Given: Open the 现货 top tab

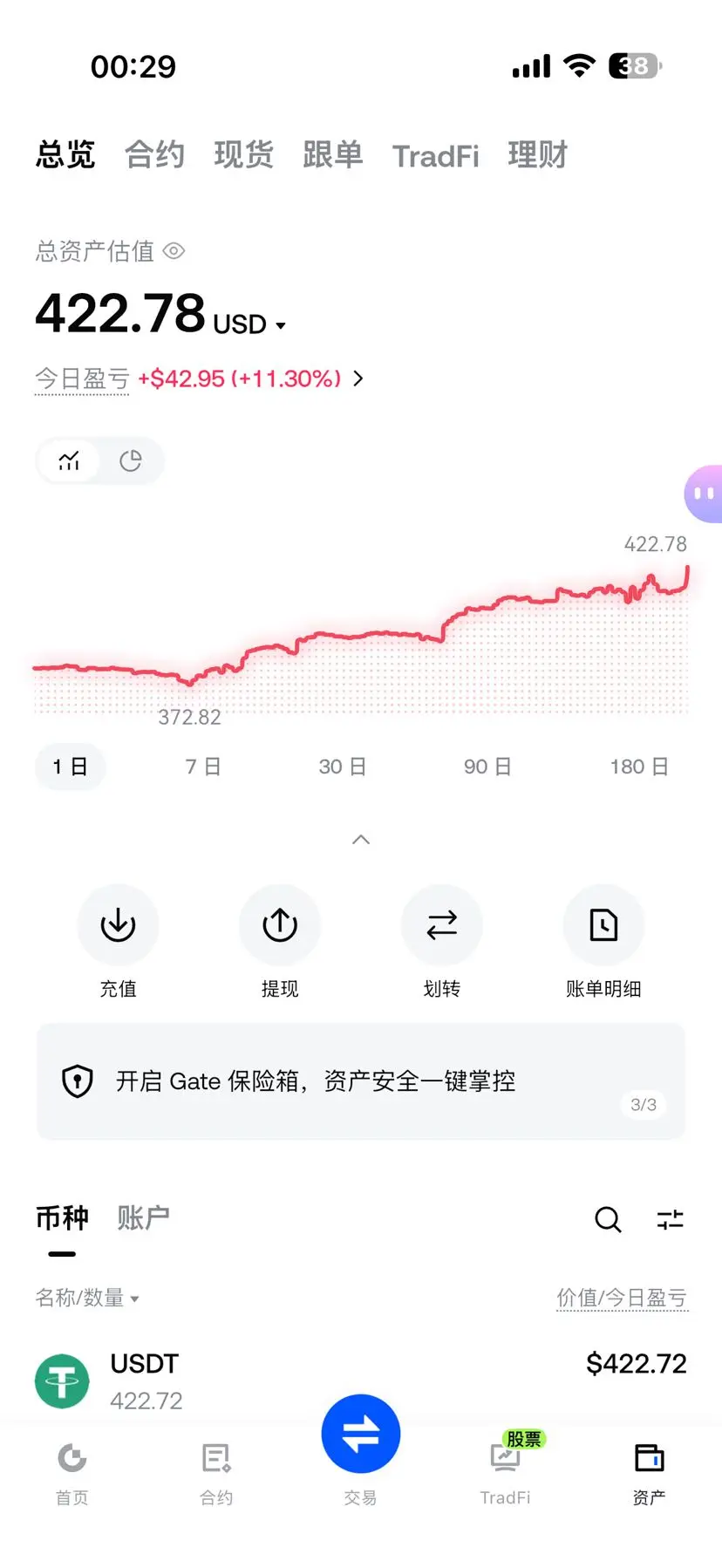Looking at the screenshot, I should pos(244,155).
